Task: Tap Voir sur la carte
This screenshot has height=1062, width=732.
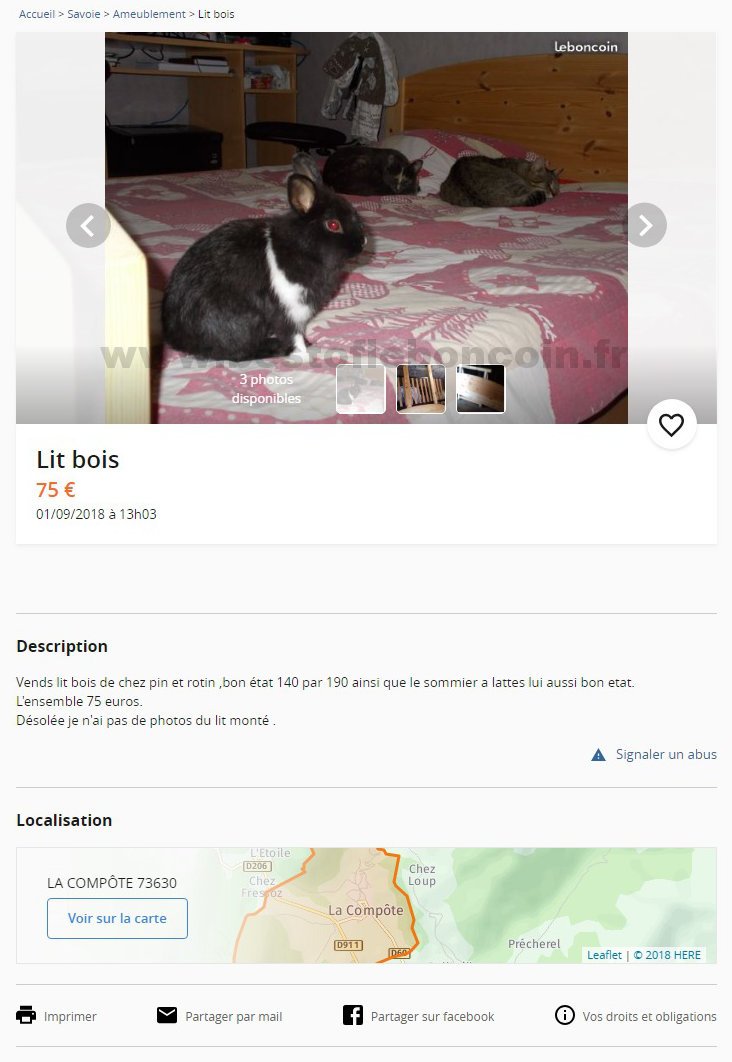Action: click(x=117, y=918)
